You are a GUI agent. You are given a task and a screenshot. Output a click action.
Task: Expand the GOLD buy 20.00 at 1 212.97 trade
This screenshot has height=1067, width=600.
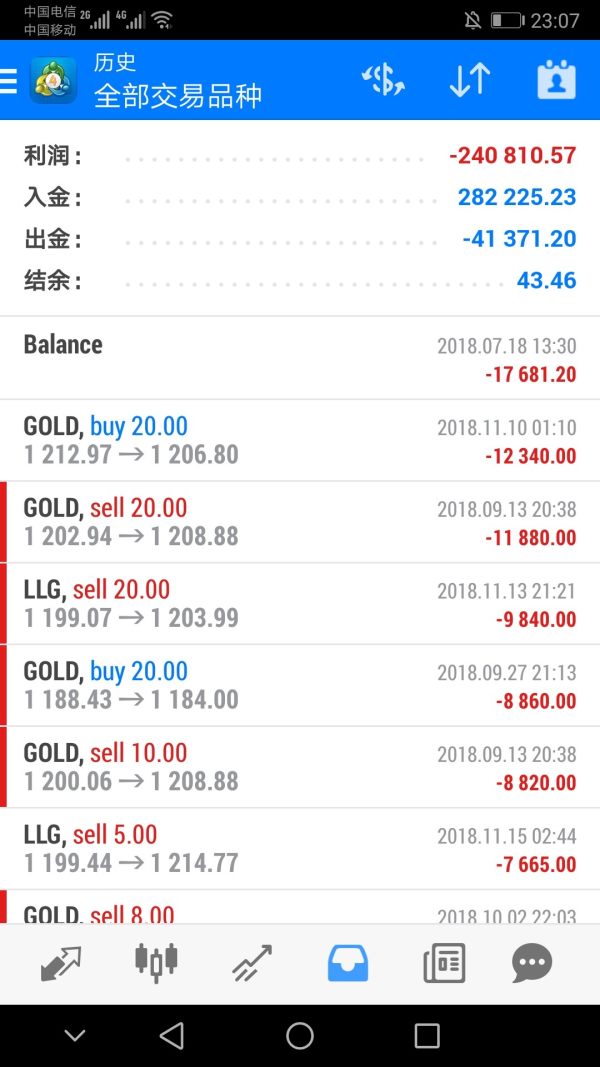pos(300,440)
